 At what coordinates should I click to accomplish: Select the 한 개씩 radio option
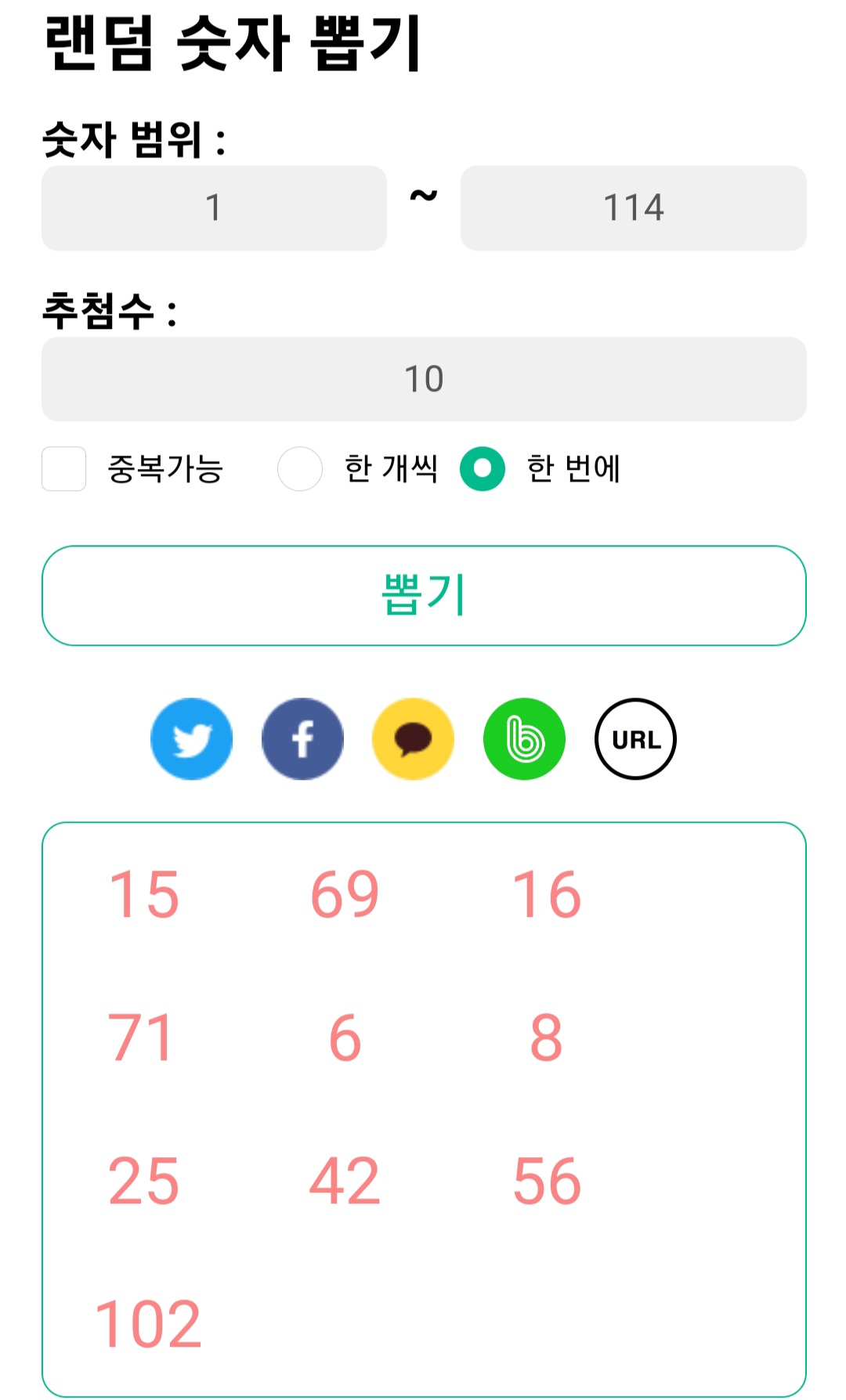[300, 468]
